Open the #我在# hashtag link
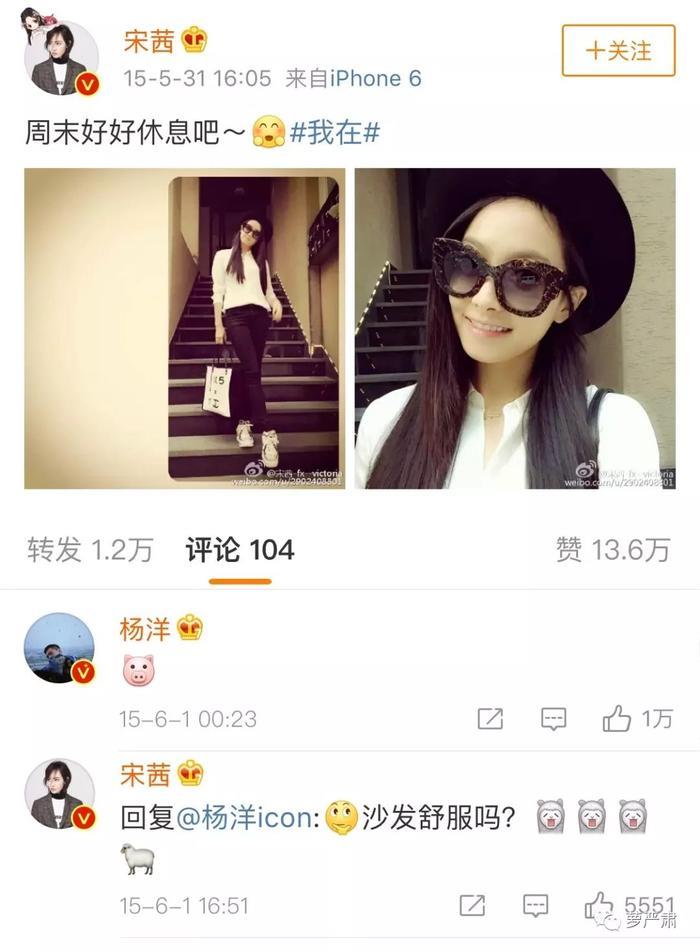This screenshot has height=951, width=700. [x=334, y=132]
